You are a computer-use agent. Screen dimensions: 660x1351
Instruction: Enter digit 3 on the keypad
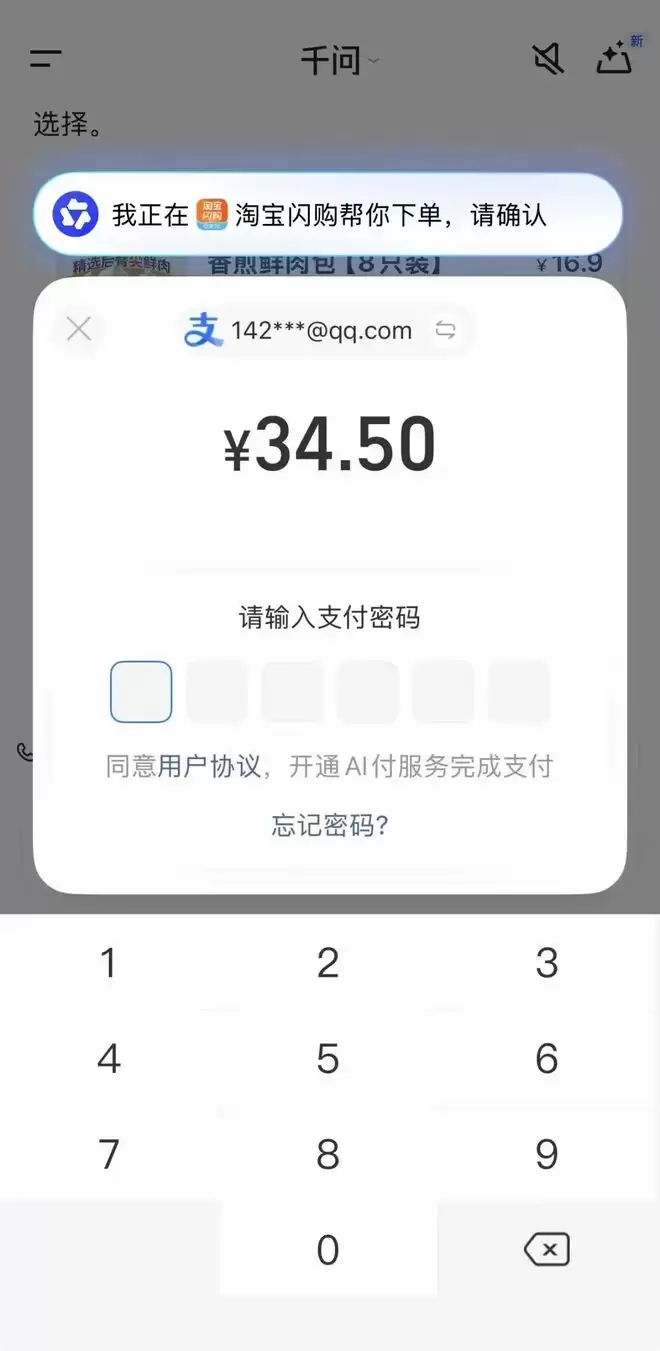tap(546, 963)
